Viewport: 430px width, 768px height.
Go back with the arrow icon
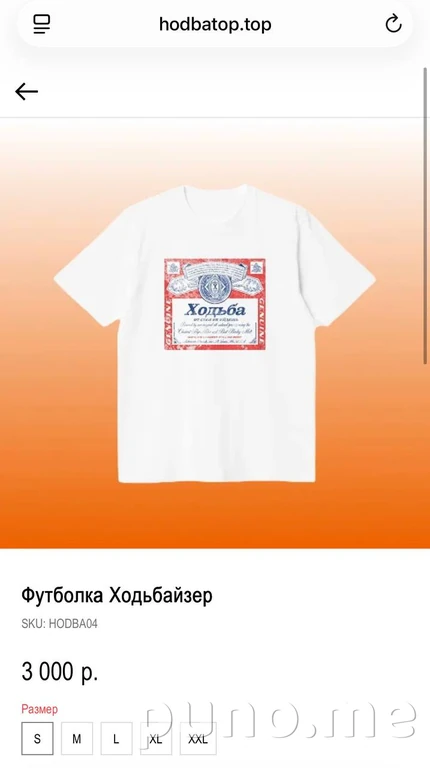point(26,92)
